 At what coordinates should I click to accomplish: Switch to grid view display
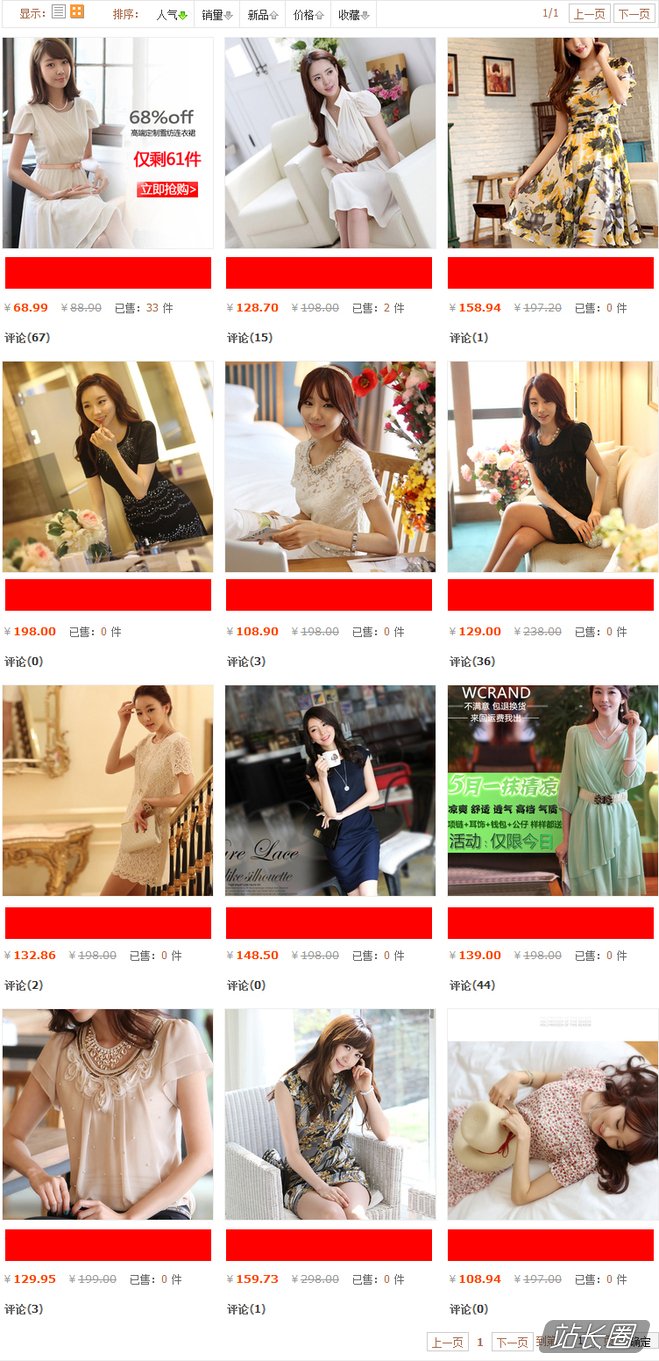click(77, 12)
